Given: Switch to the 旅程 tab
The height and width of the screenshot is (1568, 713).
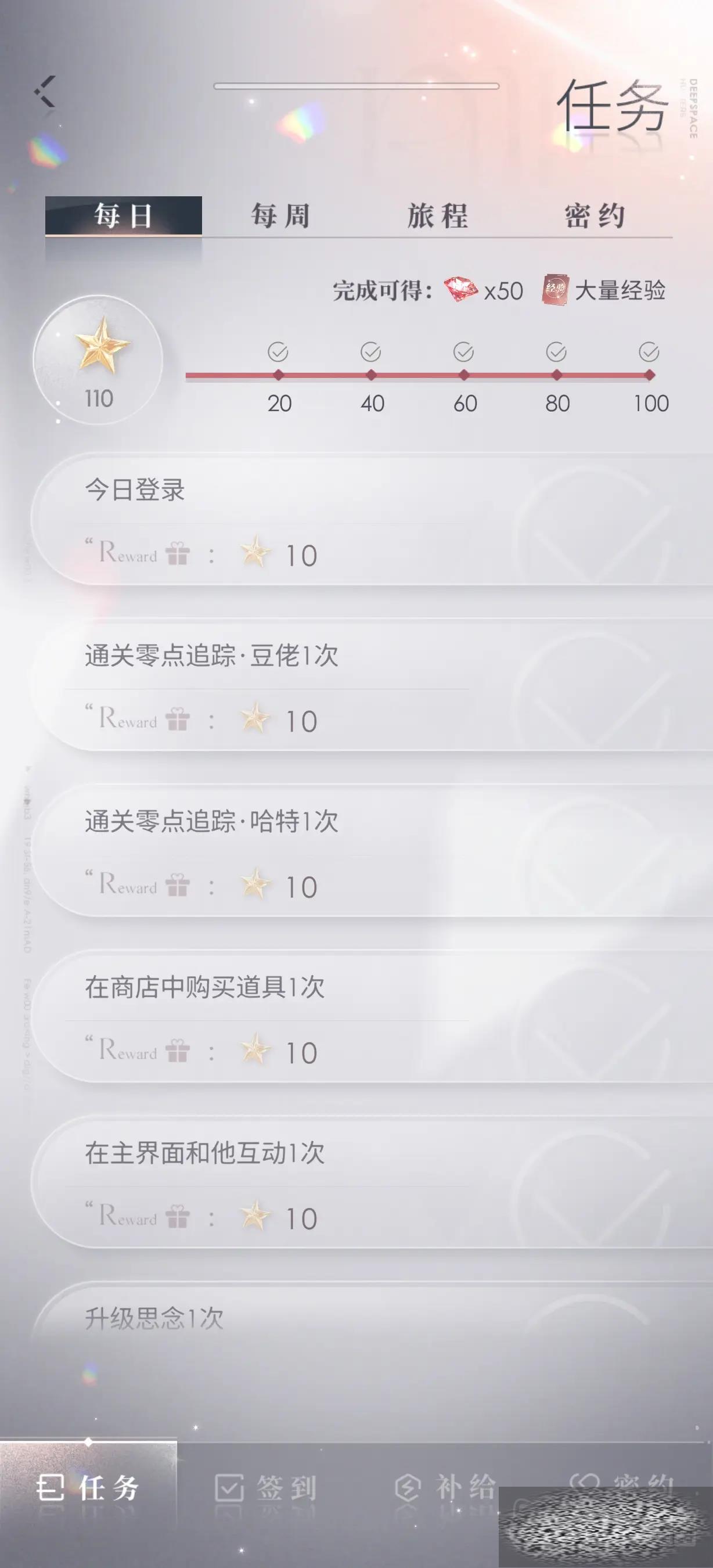Looking at the screenshot, I should 437,216.
